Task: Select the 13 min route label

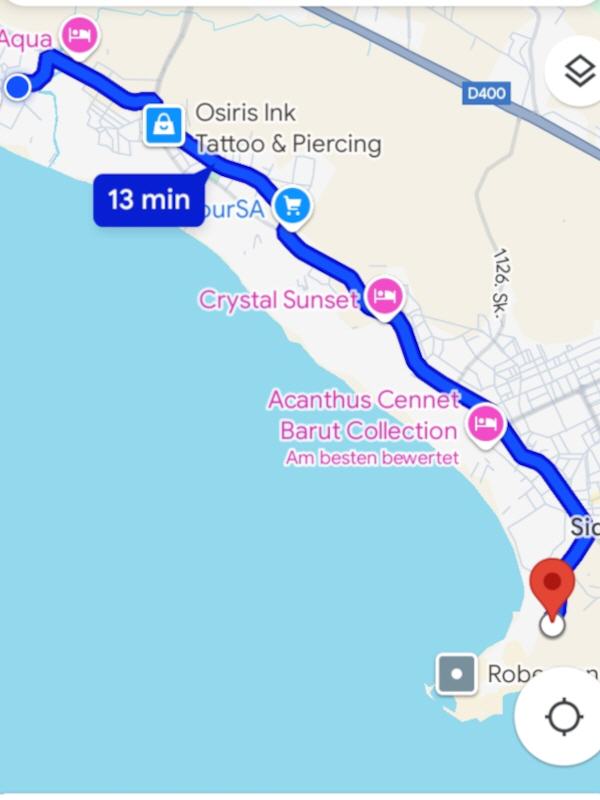Action: coord(148,199)
